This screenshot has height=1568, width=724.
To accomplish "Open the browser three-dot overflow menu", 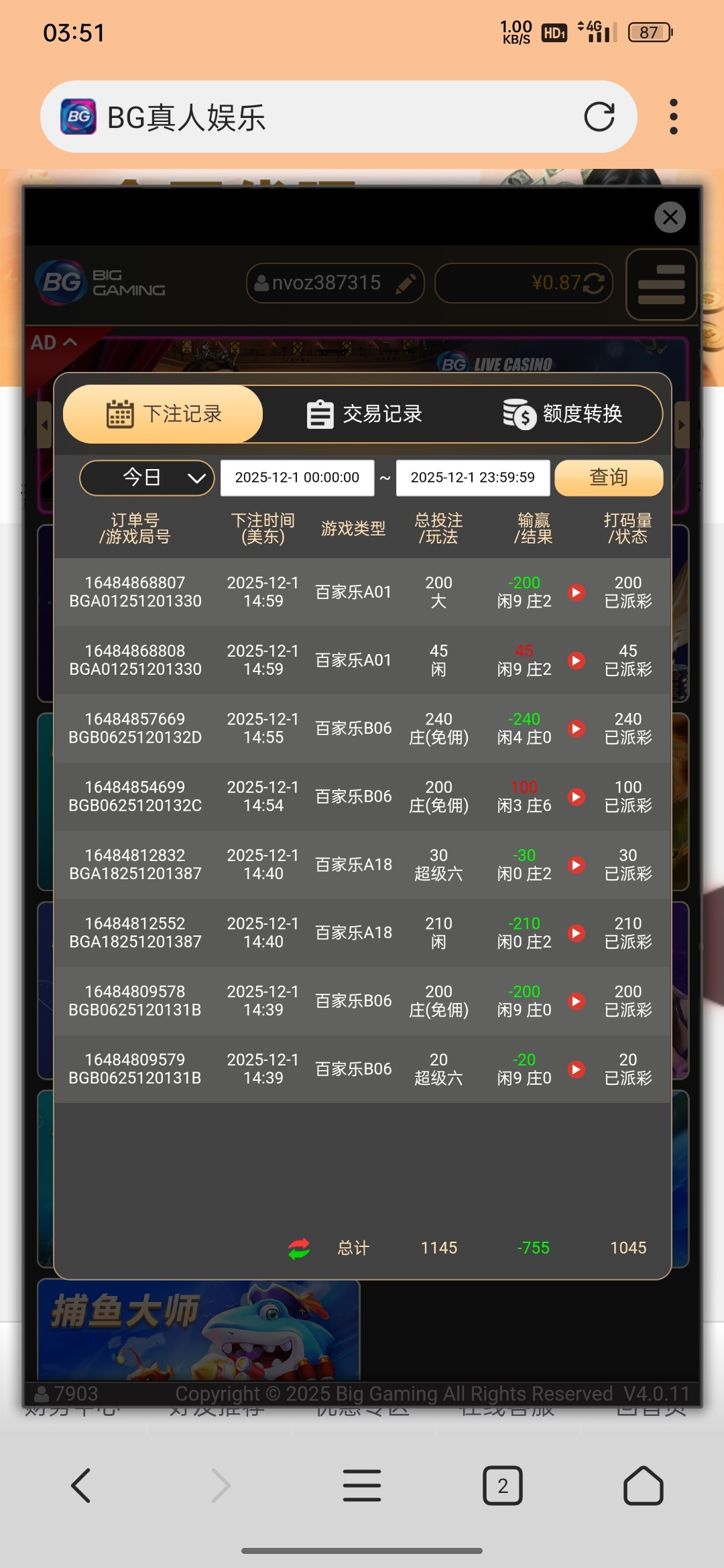I will 673,117.
